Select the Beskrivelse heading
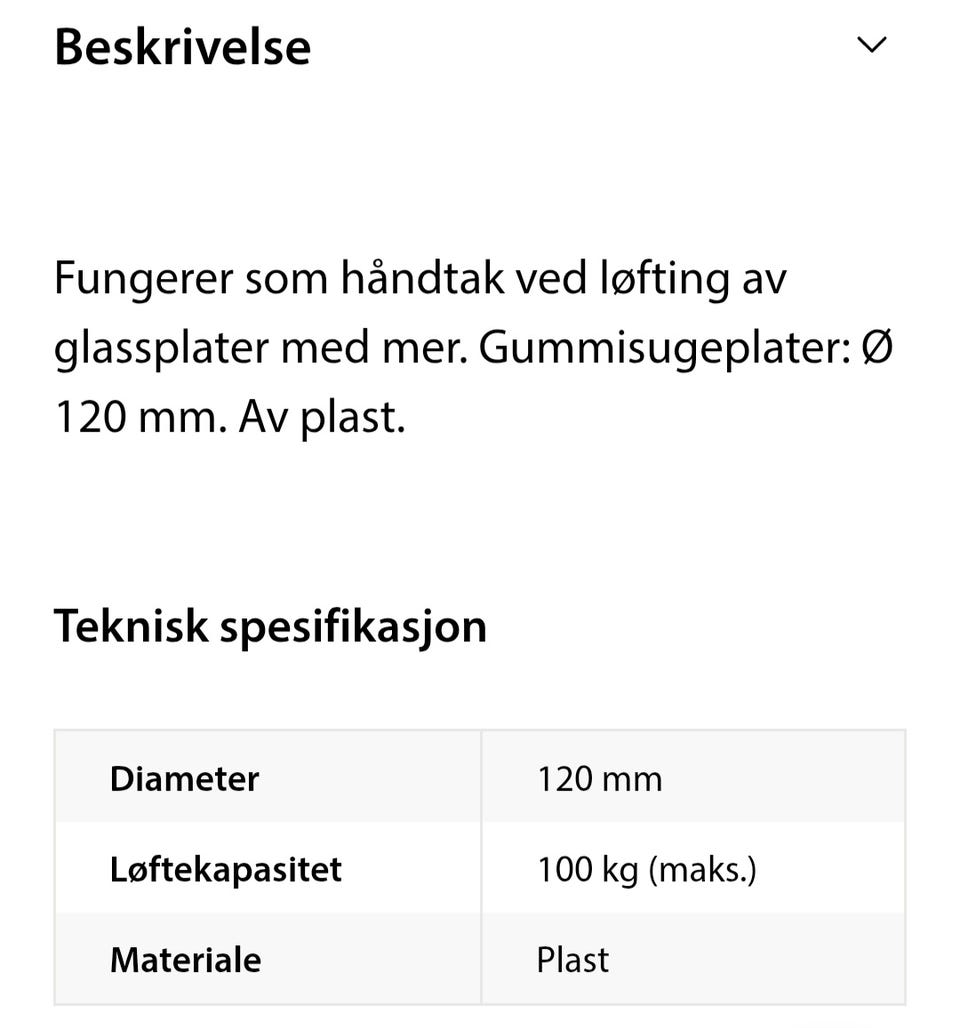This screenshot has height=1028, width=960. 183,45
